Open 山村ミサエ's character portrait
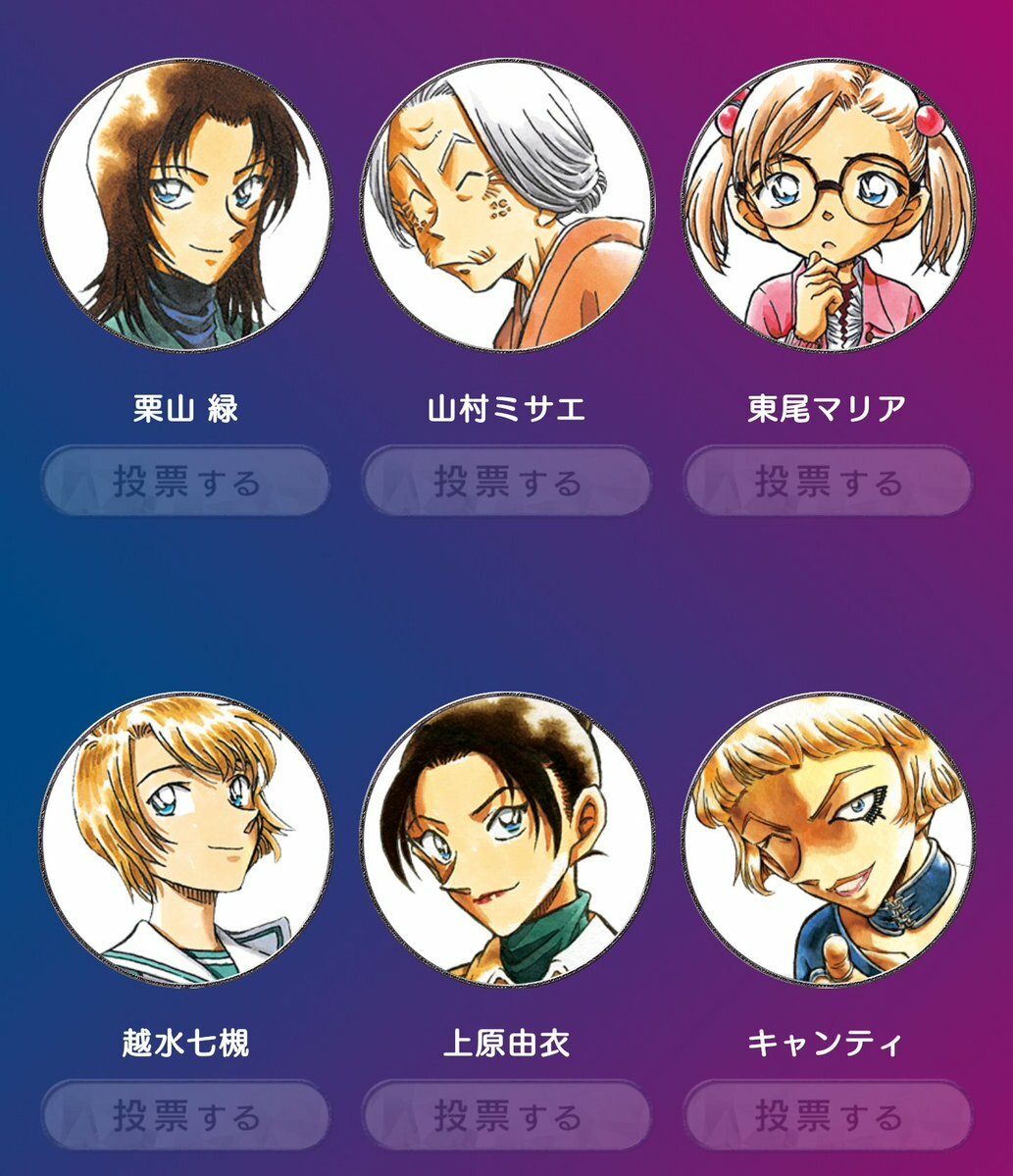Screen dimensions: 1013x1176 tap(507, 205)
